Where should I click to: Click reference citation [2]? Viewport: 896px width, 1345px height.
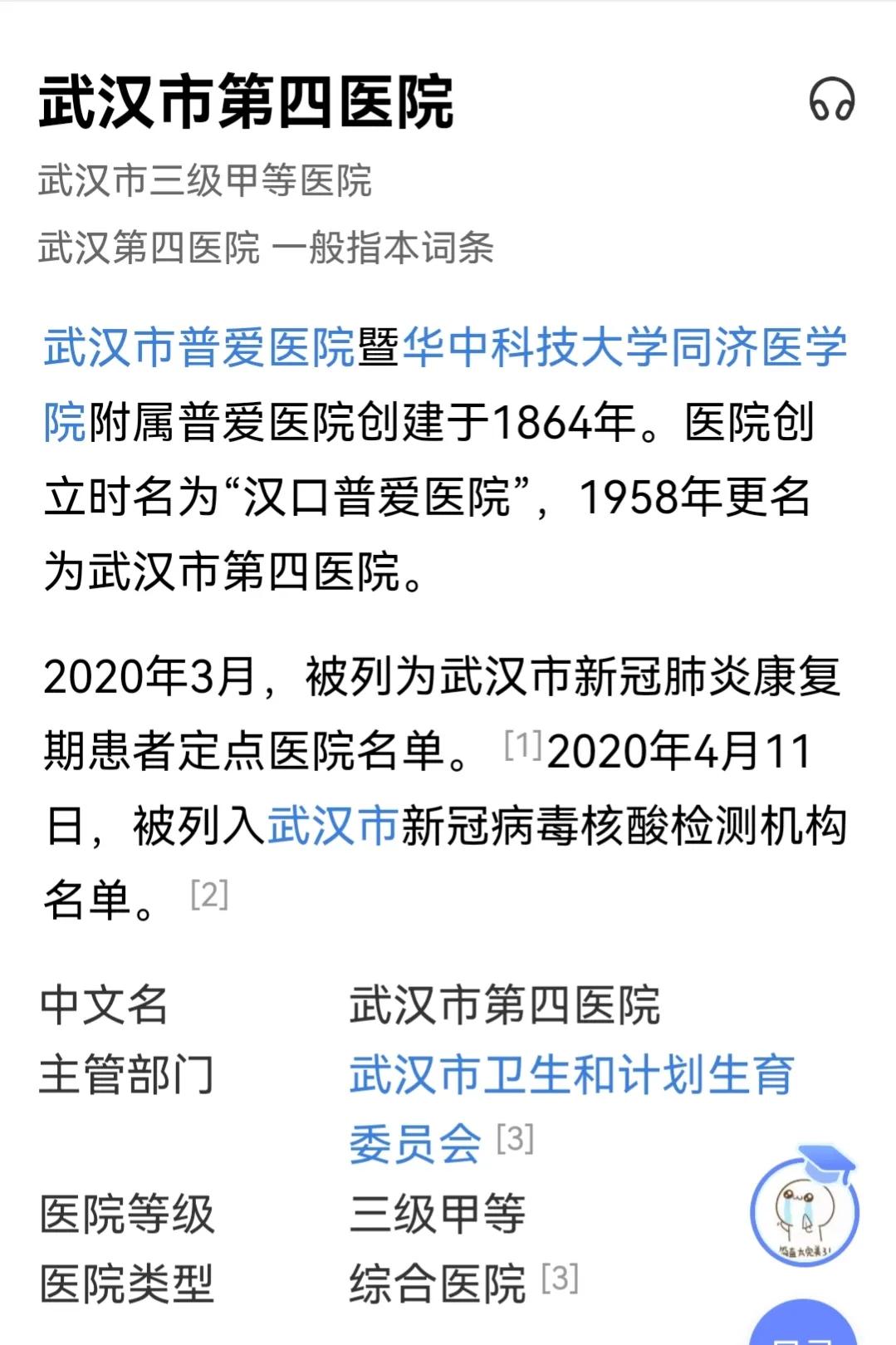[x=208, y=893]
